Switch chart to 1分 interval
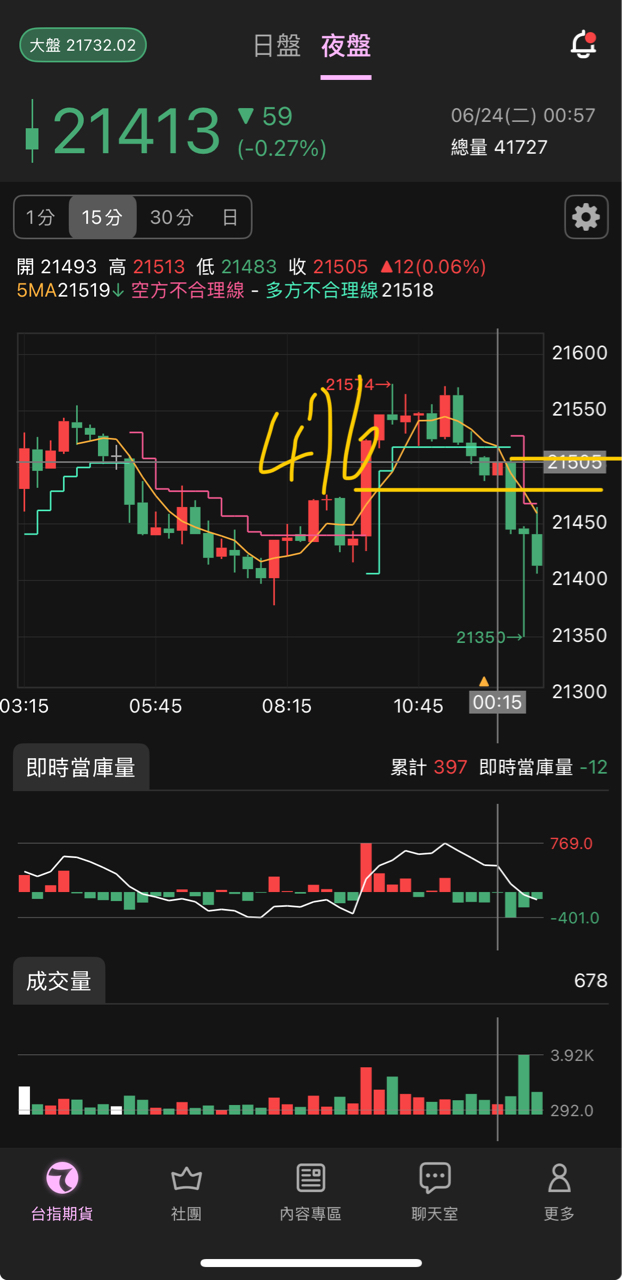This screenshot has height=1280, width=622. [x=41, y=217]
